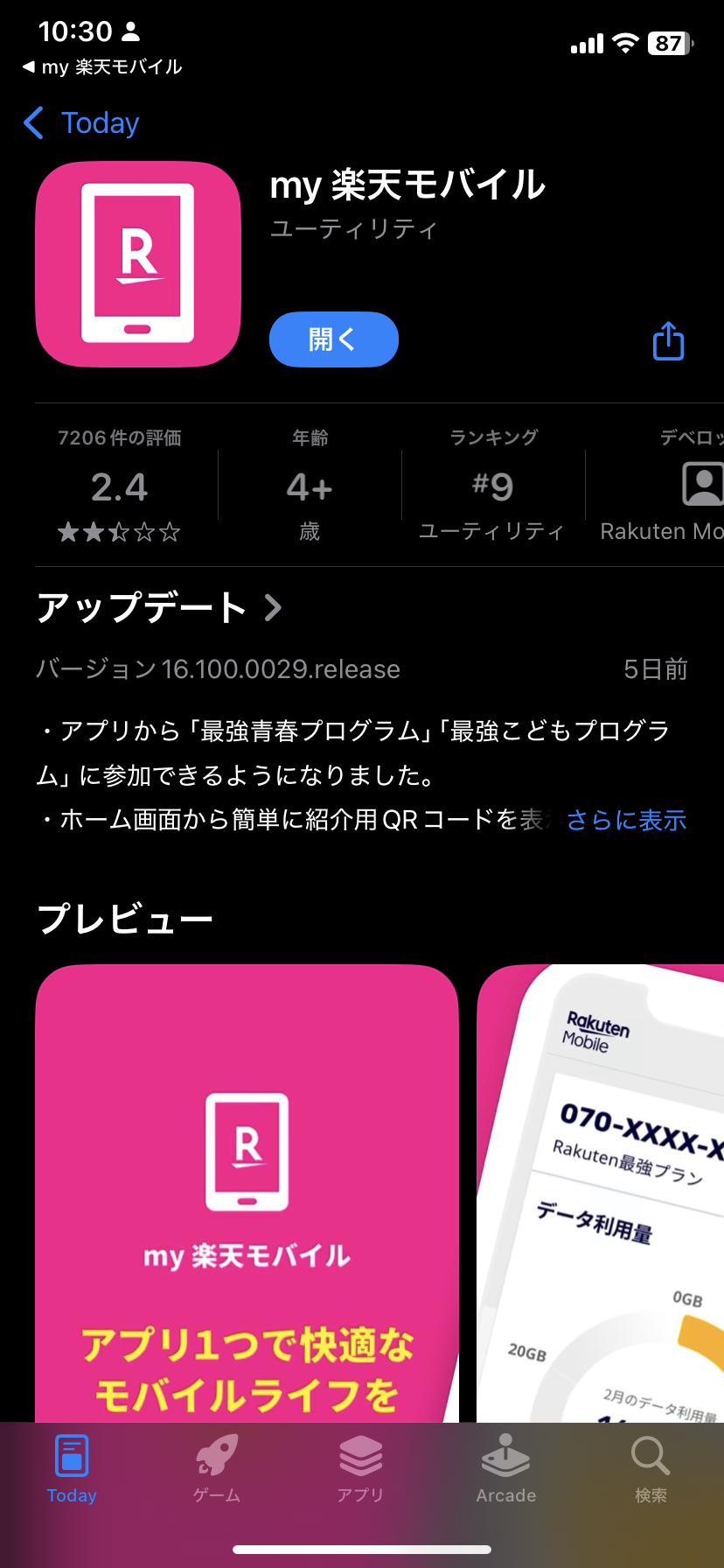
Task: Open the my 楽天モバイル app with 開く
Action: tap(333, 339)
